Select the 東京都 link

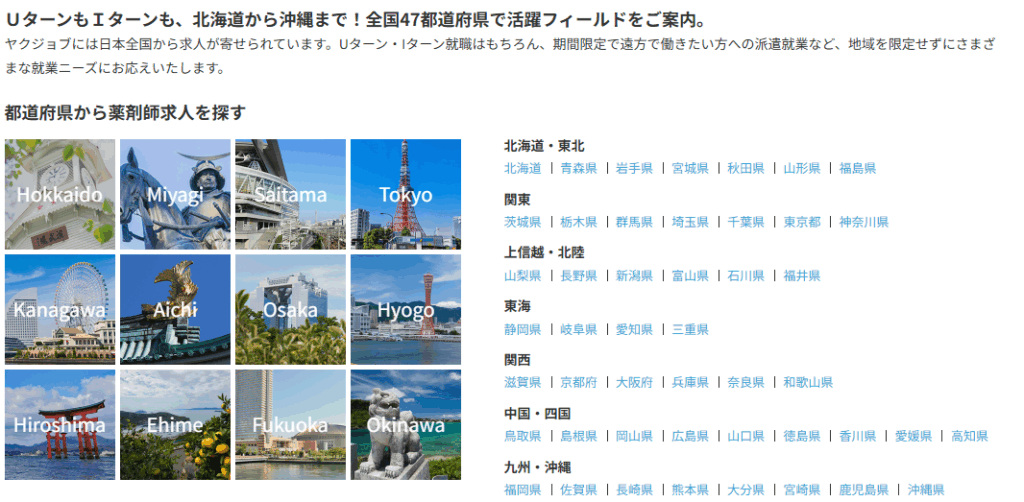click(x=802, y=222)
